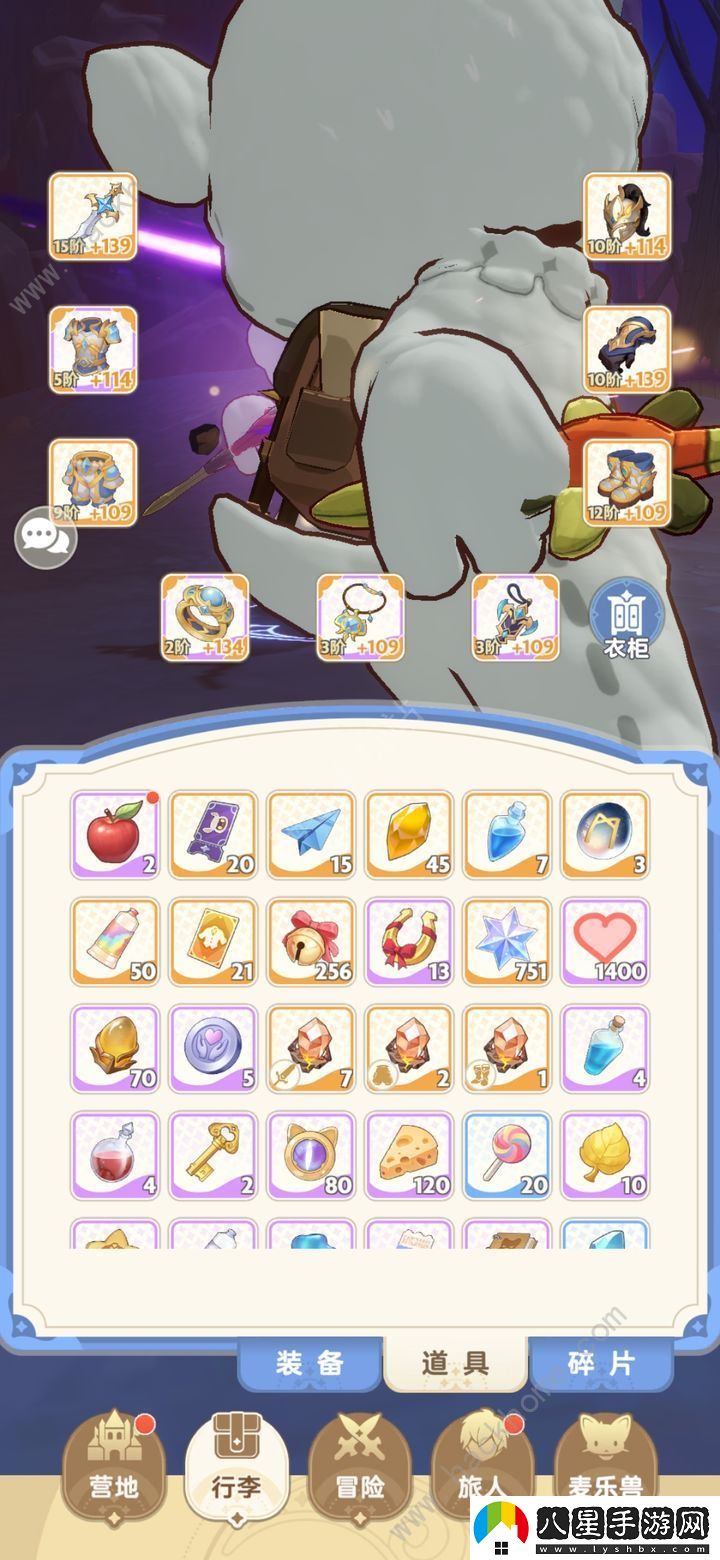Select the equipped helmet slot

[627, 217]
